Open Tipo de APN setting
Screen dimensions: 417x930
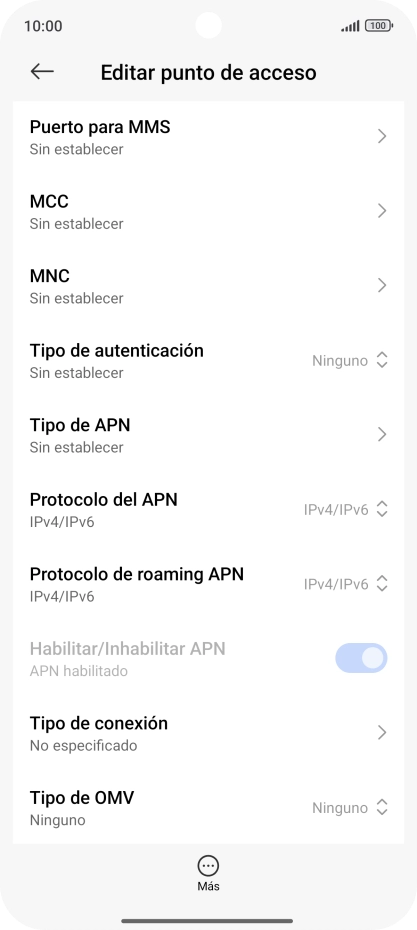(x=208, y=435)
